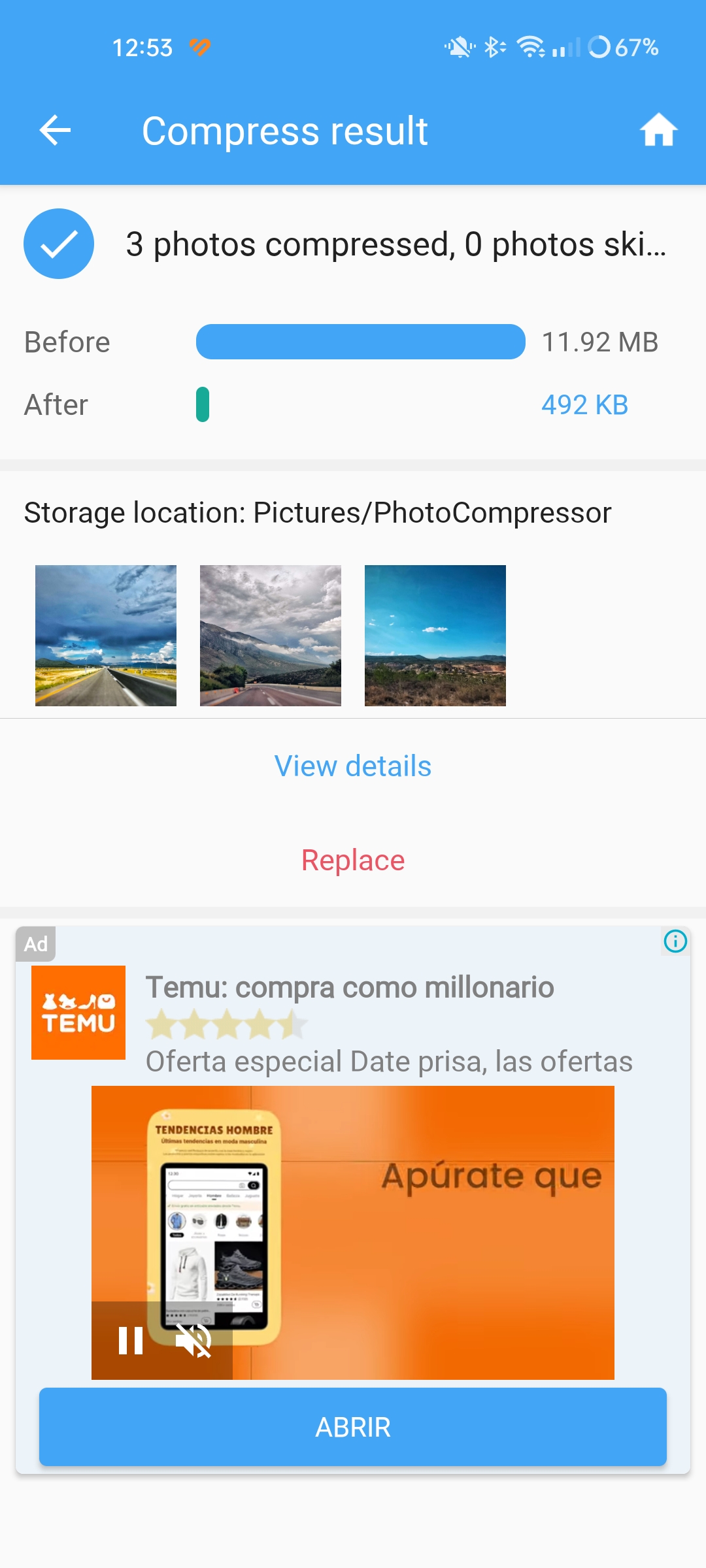Open the Temu ad title
The width and height of the screenshot is (706, 1568).
[350, 987]
